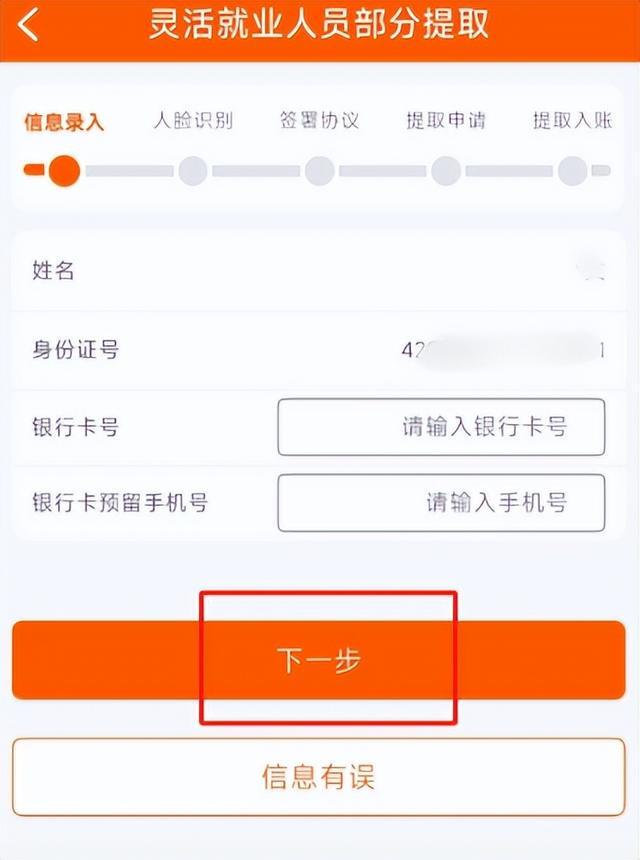Focus the reserved phone number field

click(441, 503)
